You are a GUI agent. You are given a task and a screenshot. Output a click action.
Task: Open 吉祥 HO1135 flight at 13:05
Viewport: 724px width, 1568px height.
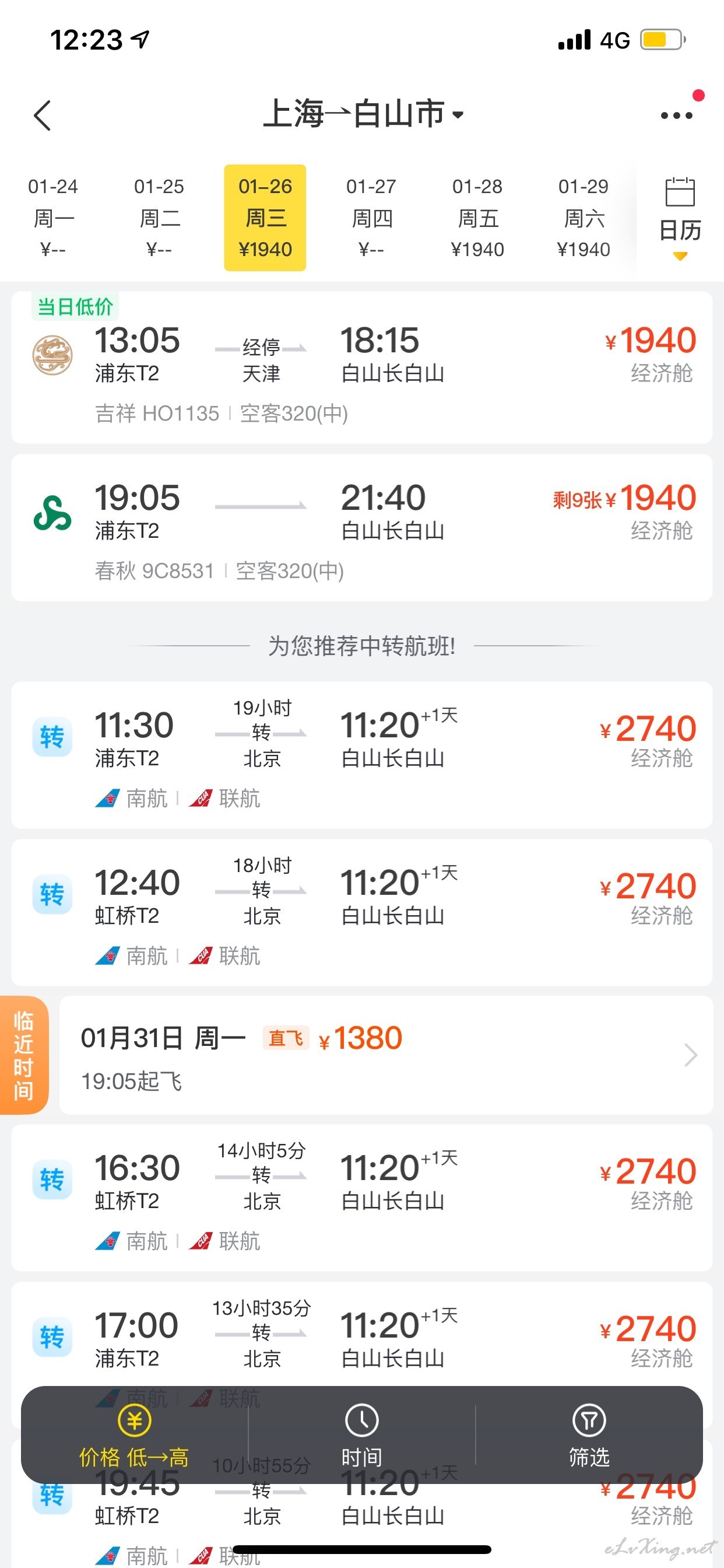362,367
